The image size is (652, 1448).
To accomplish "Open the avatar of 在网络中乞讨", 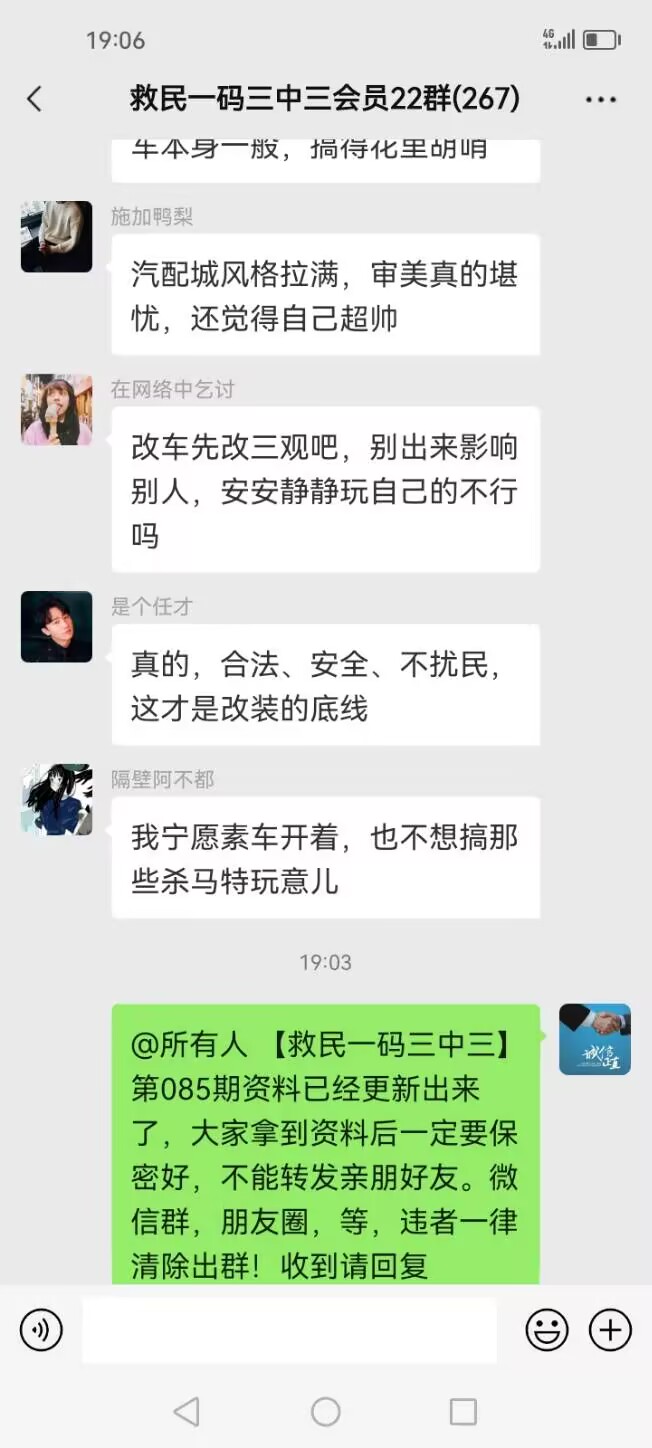I will (56, 410).
